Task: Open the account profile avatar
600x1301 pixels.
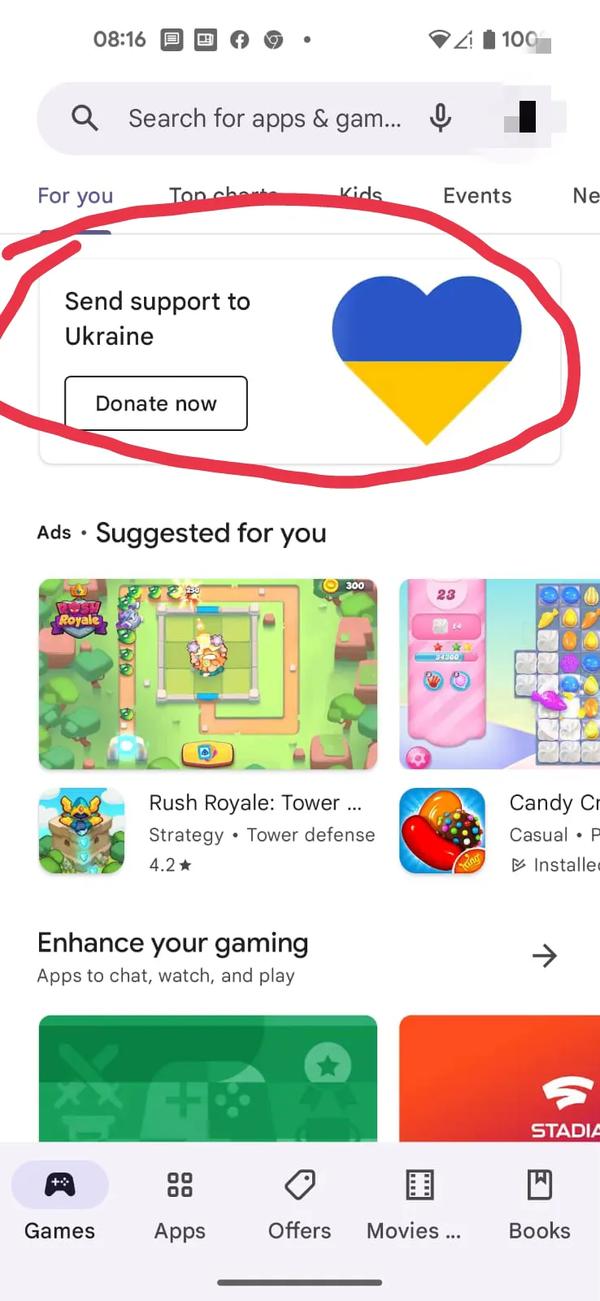Action: pyautogui.click(x=527, y=118)
